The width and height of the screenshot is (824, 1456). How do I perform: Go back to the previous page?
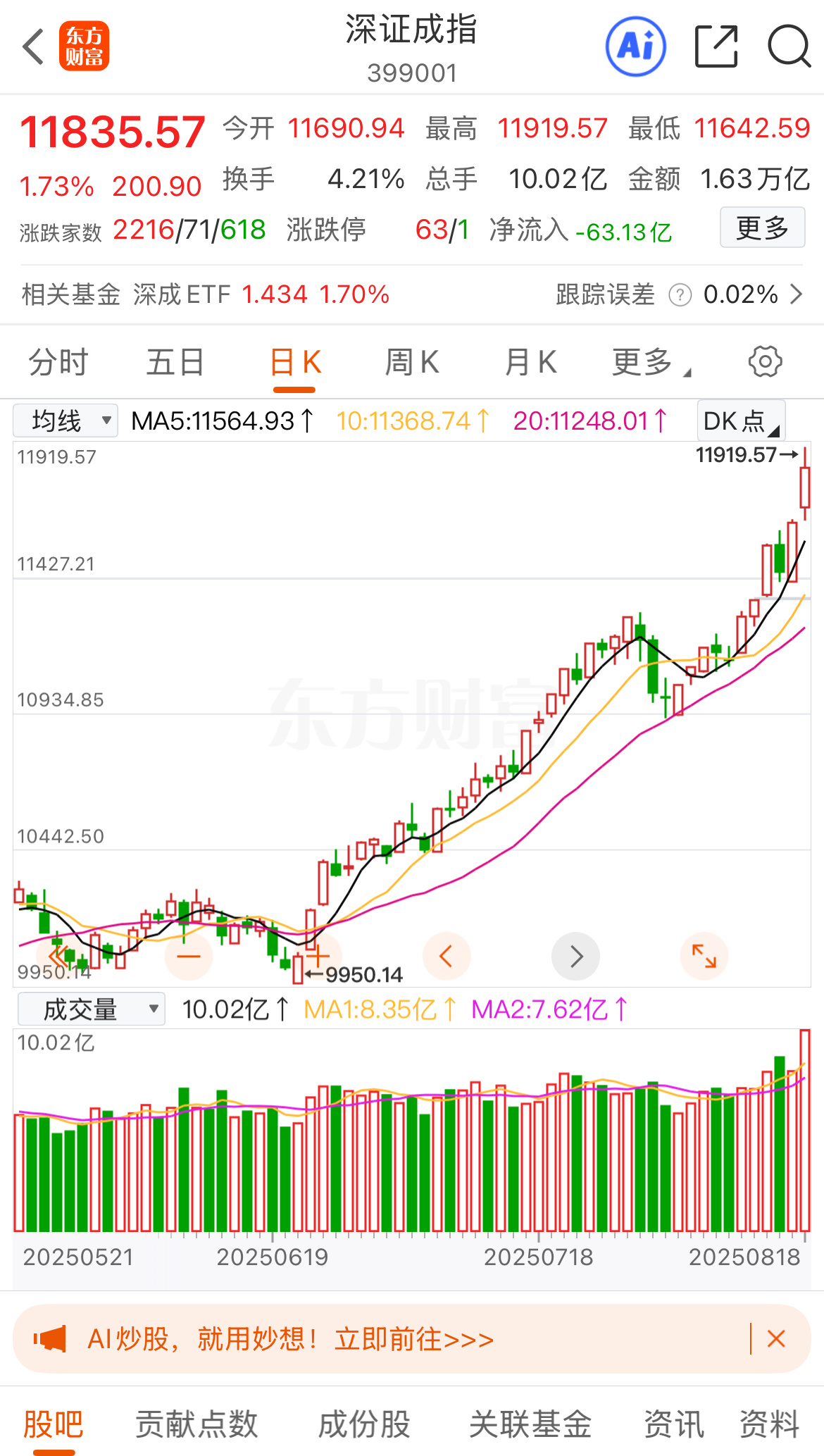(x=34, y=47)
